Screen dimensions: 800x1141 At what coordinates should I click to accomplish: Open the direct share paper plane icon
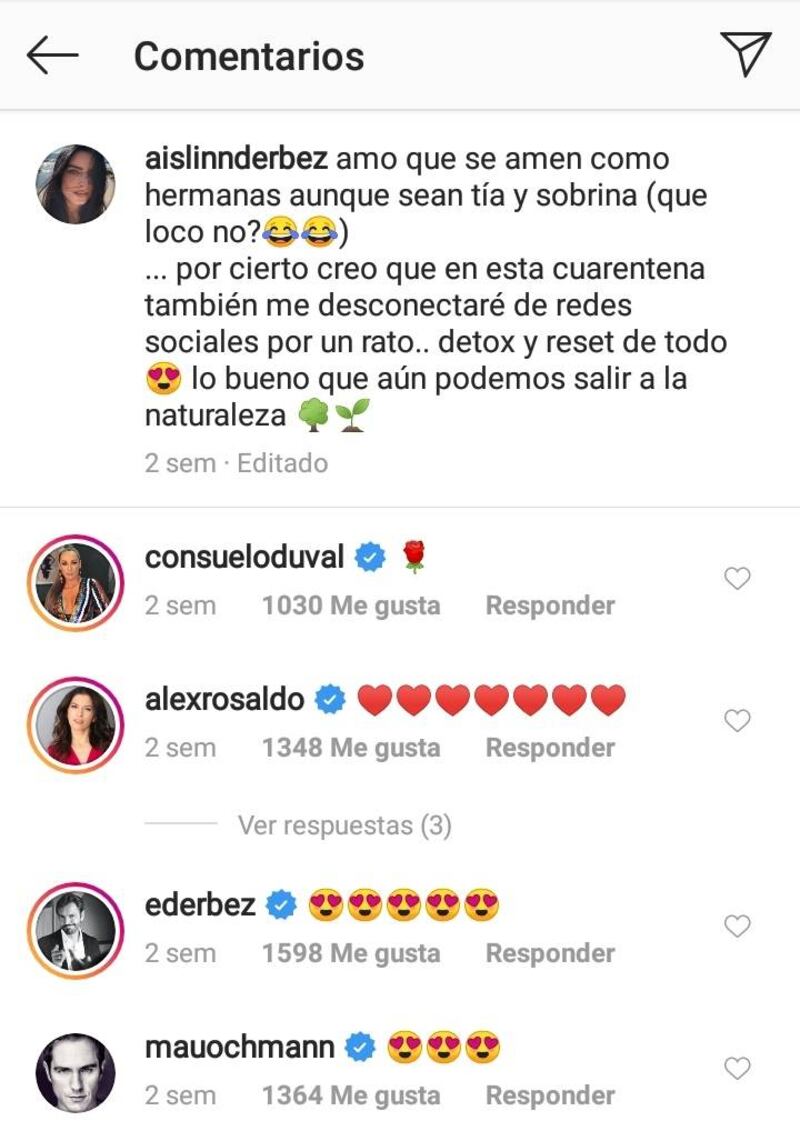[745, 54]
